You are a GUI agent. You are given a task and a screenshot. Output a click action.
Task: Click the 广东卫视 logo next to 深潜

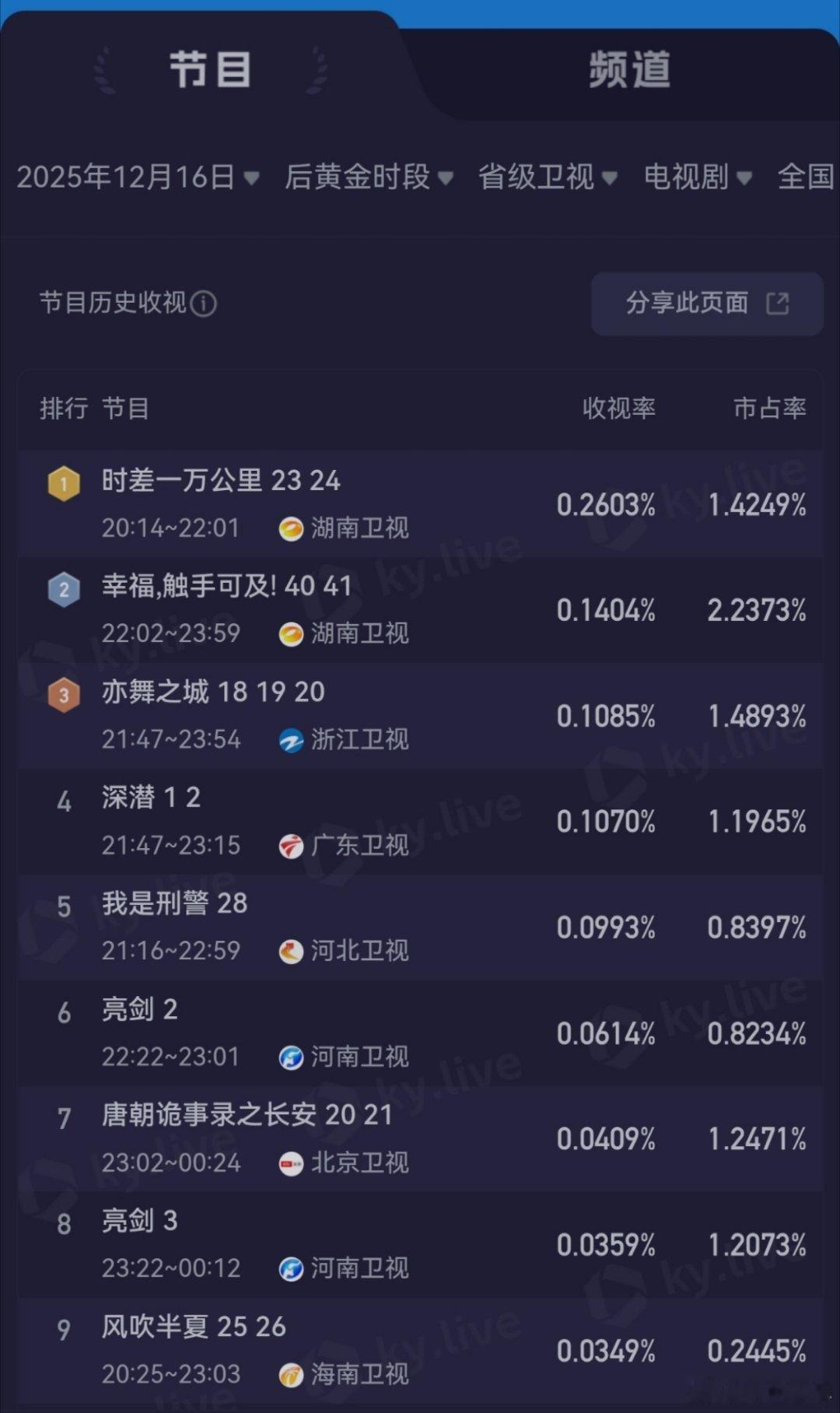click(292, 846)
